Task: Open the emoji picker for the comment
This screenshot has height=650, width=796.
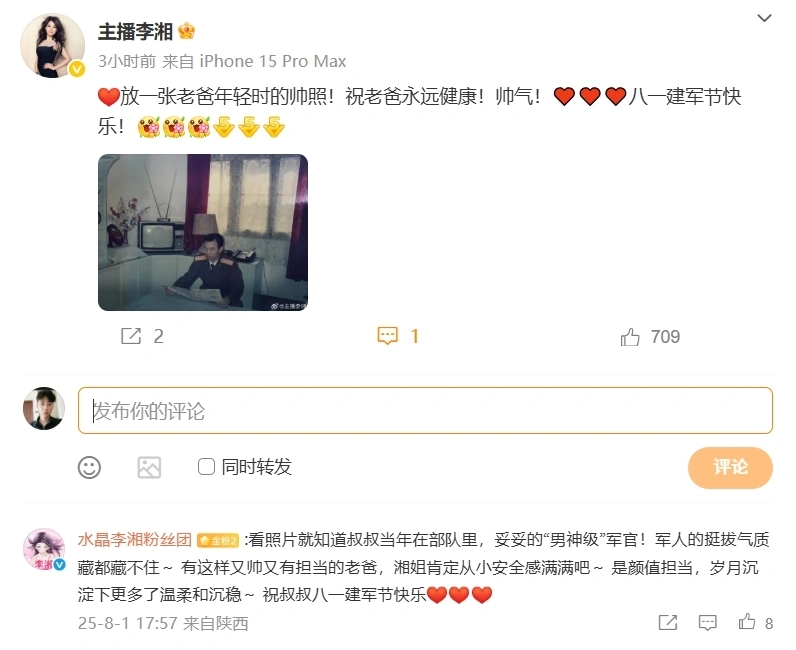Action: [x=90, y=467]
